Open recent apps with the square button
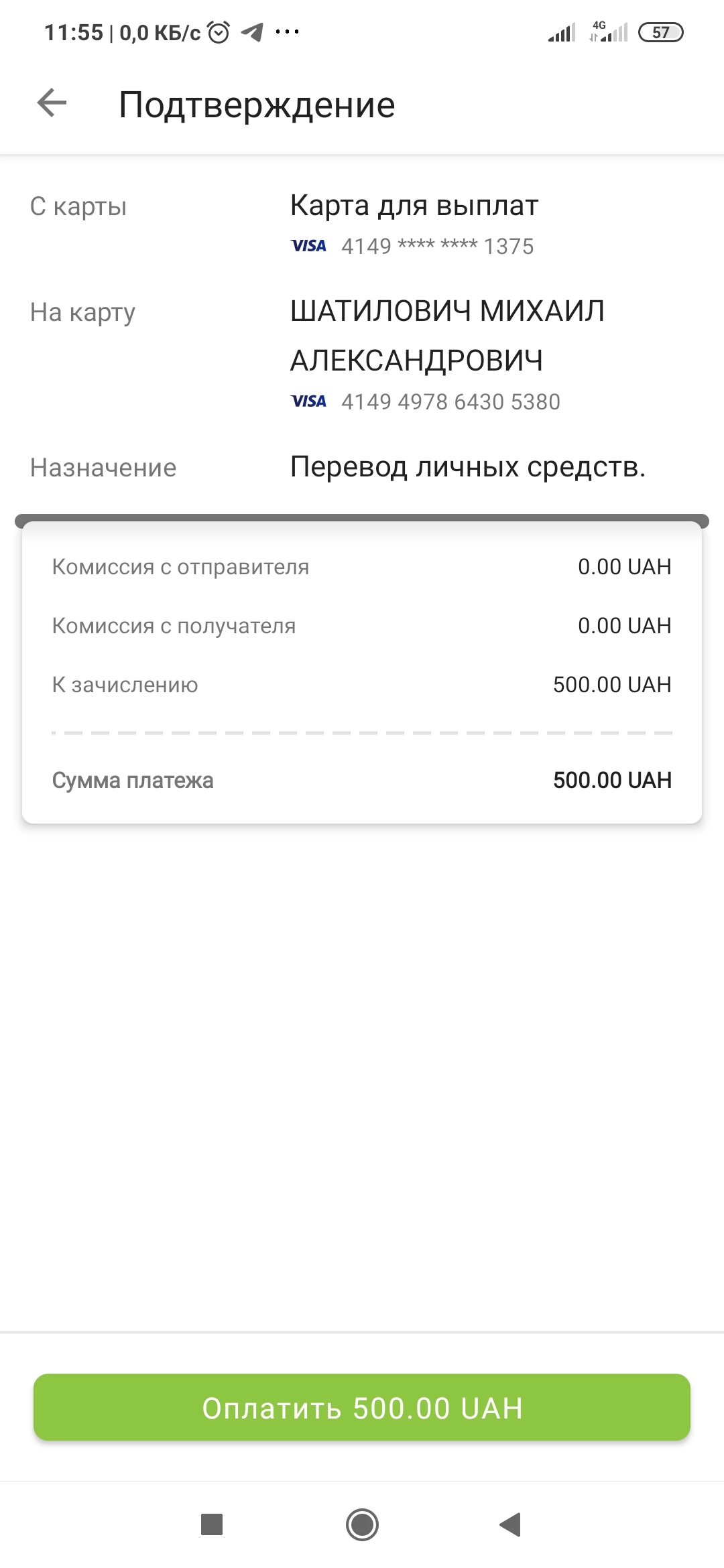Viewport: 724px width, 1568px height. 212,1524
